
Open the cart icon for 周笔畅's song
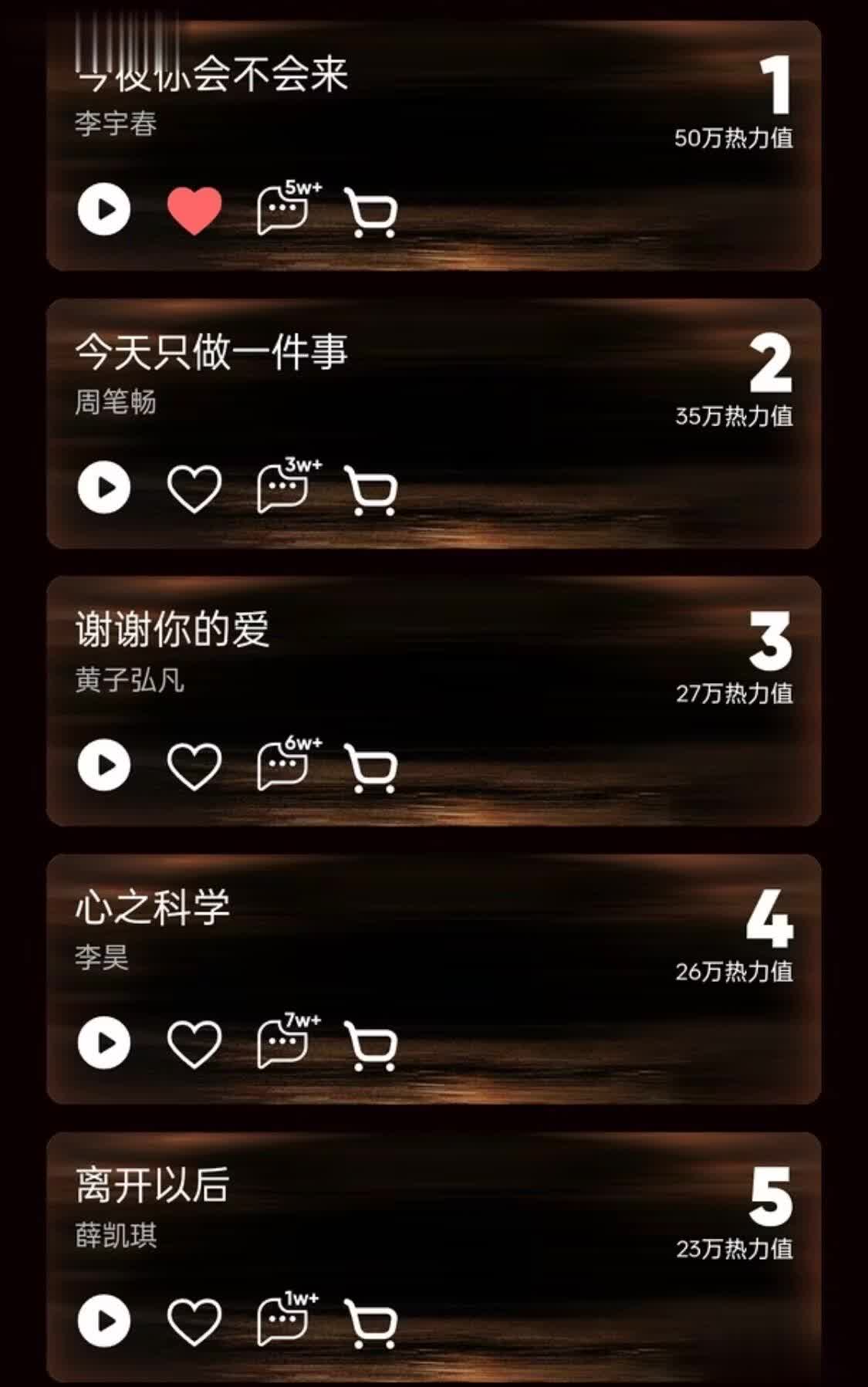coord(372,490)
